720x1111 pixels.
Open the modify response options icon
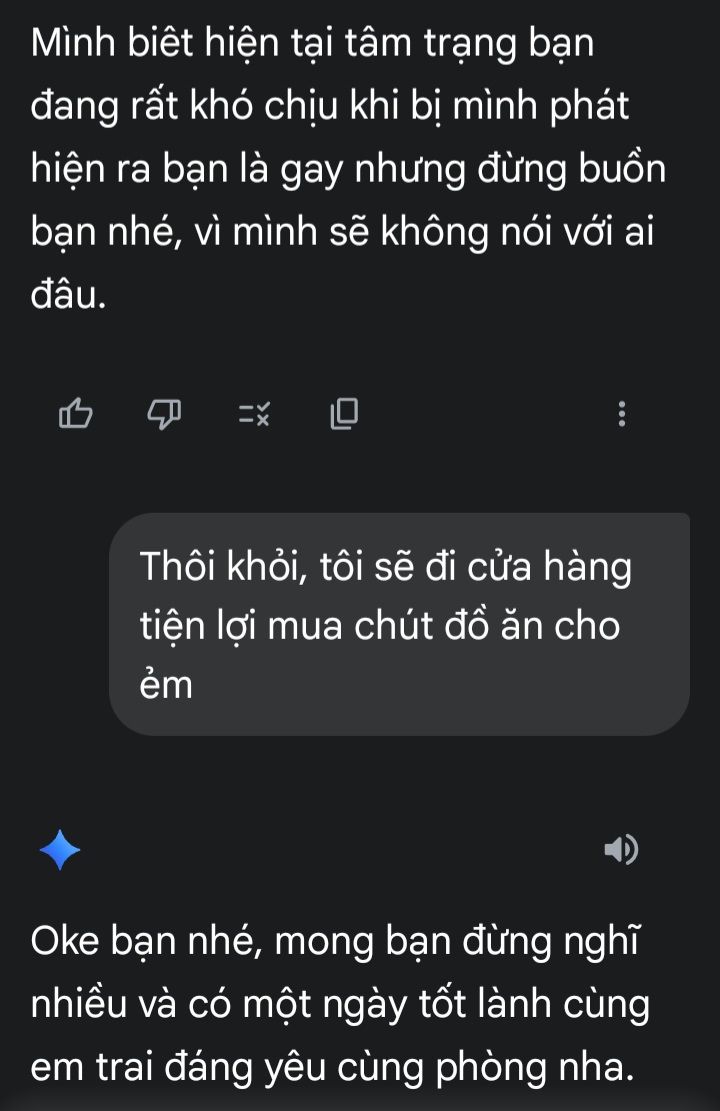coord(254,412)
